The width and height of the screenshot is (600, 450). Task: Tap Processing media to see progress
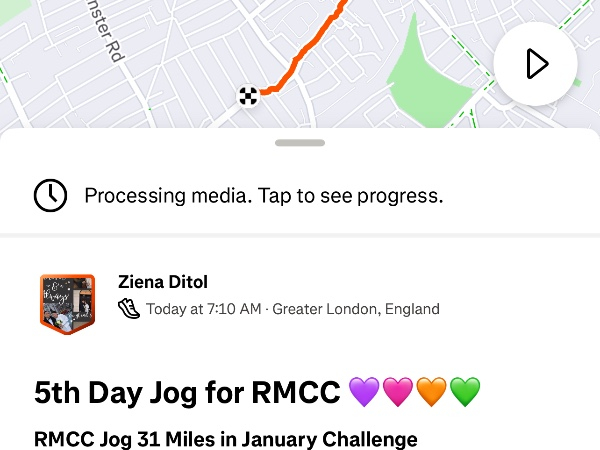263,195
